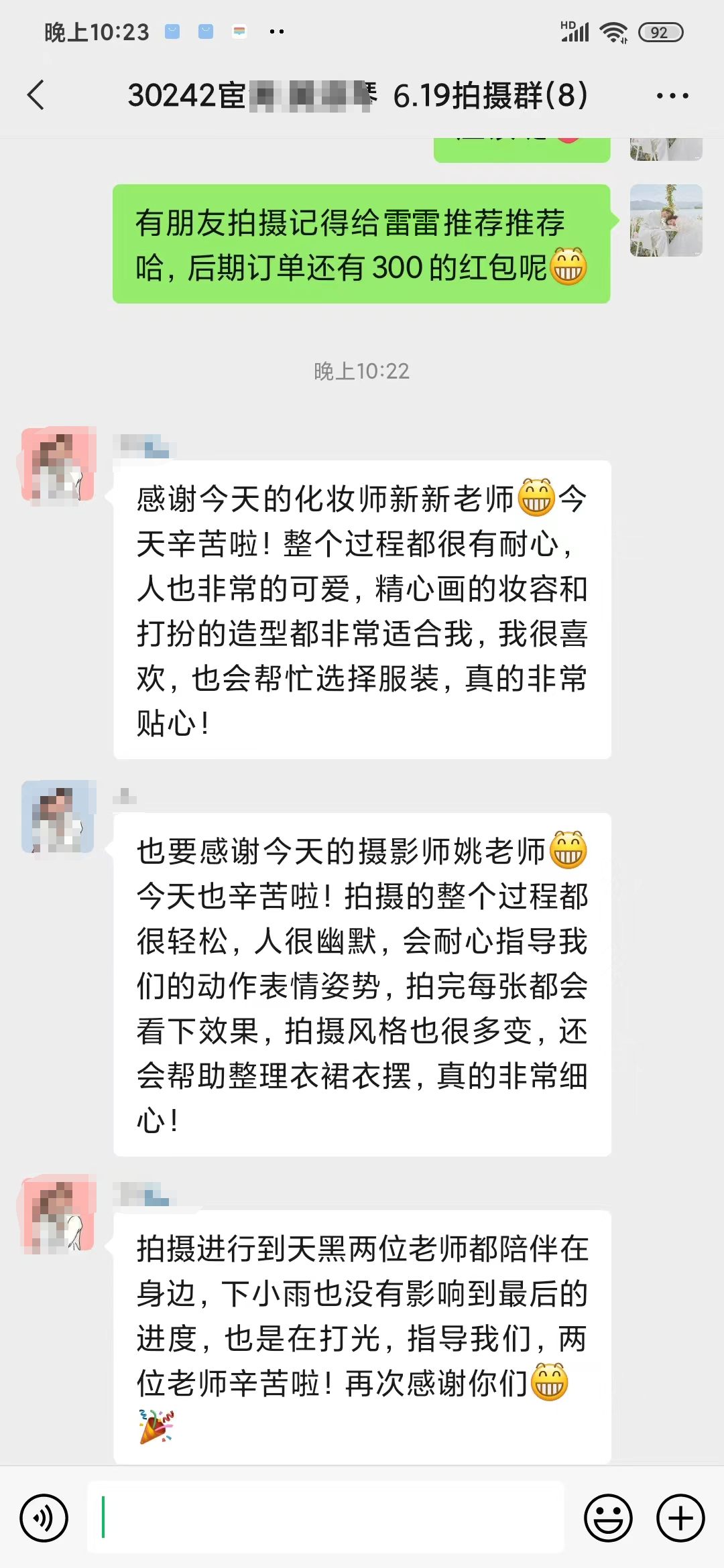This screenshot has width=724, height=1568.
Task: Open the emoji sticker panel
Action: (608, 1518)
